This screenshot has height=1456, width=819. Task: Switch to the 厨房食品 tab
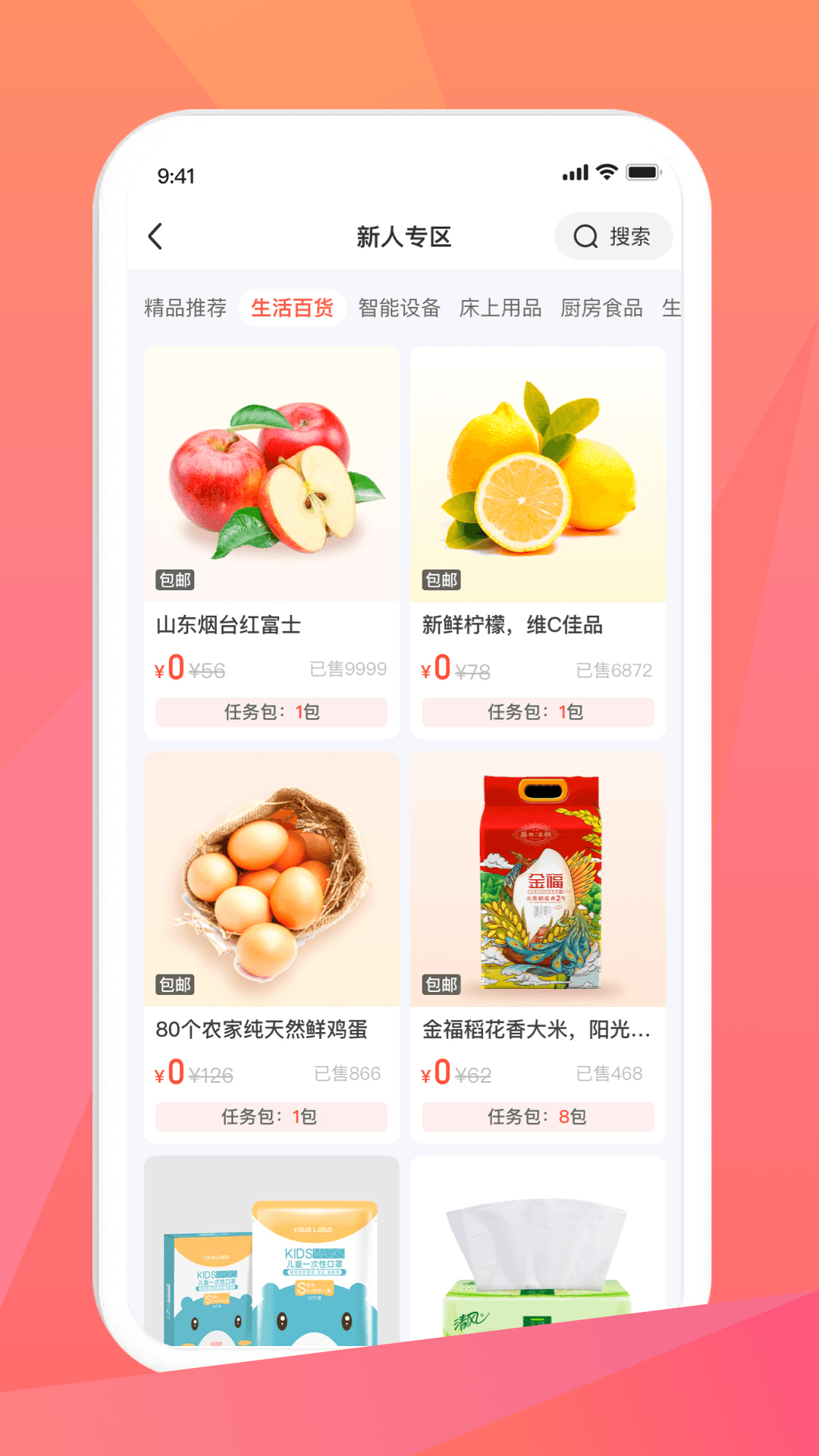tap(601, 307)
